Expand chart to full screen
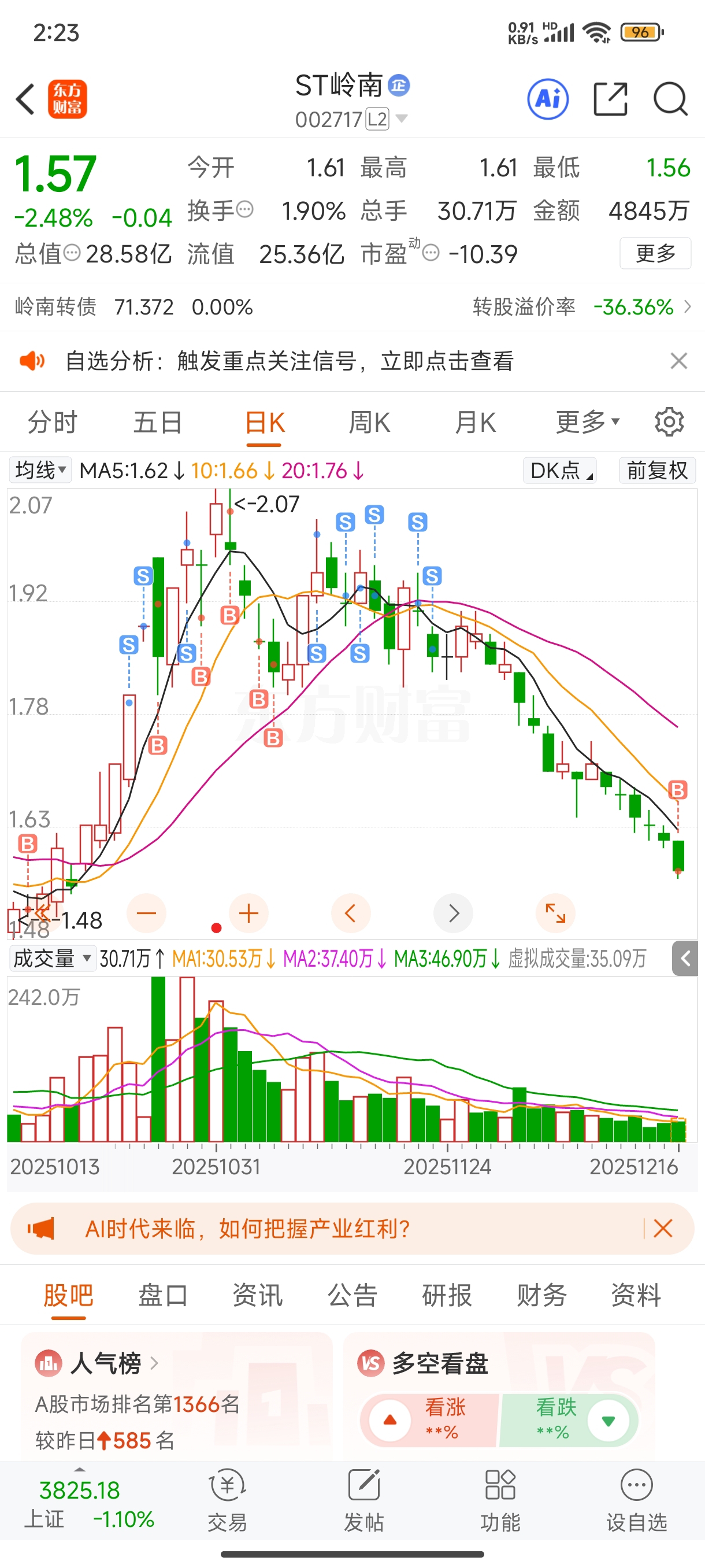 point(555,913)
